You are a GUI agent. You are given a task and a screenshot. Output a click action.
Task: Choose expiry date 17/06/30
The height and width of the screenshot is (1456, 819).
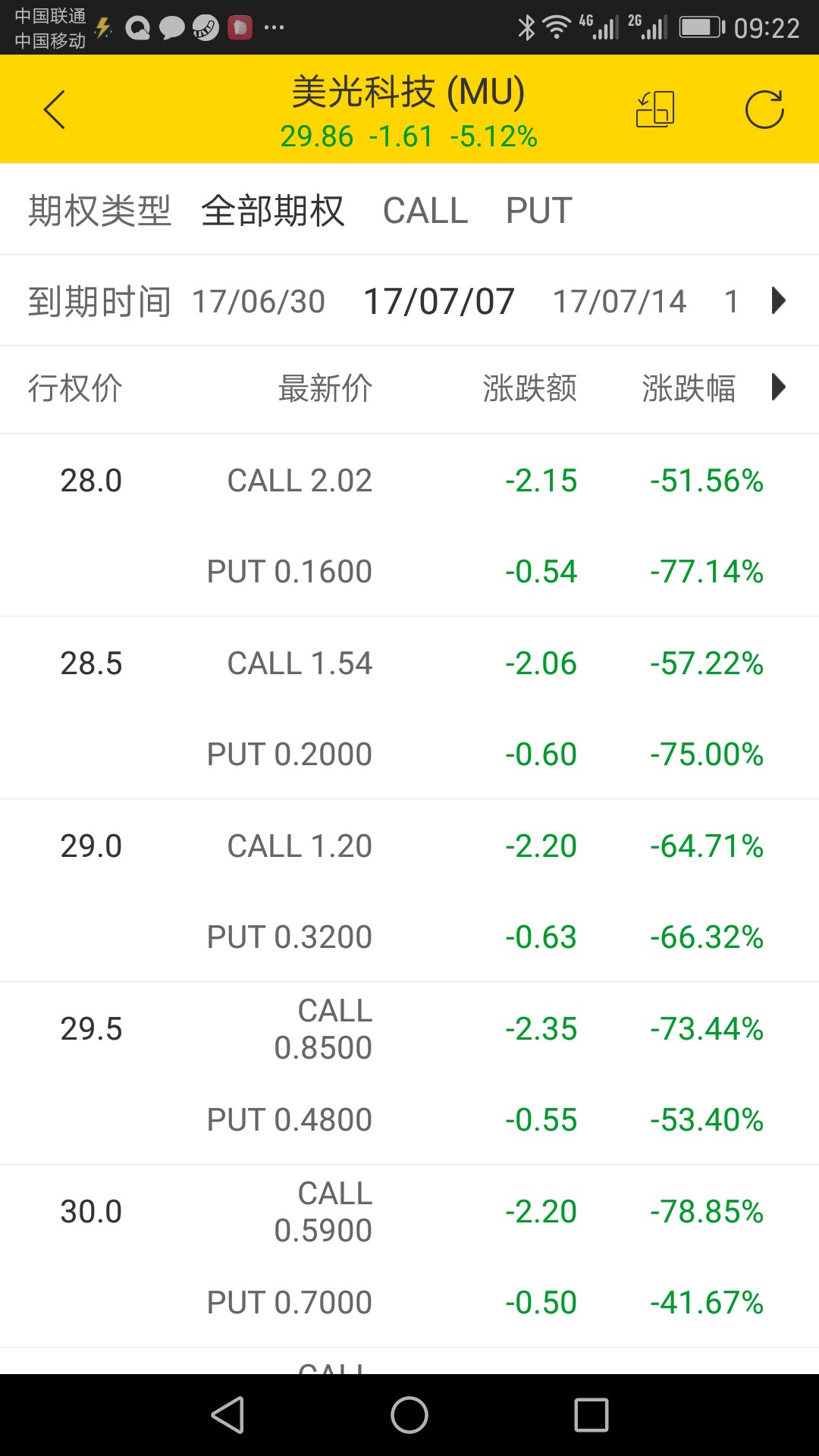(x=259, y=302)
